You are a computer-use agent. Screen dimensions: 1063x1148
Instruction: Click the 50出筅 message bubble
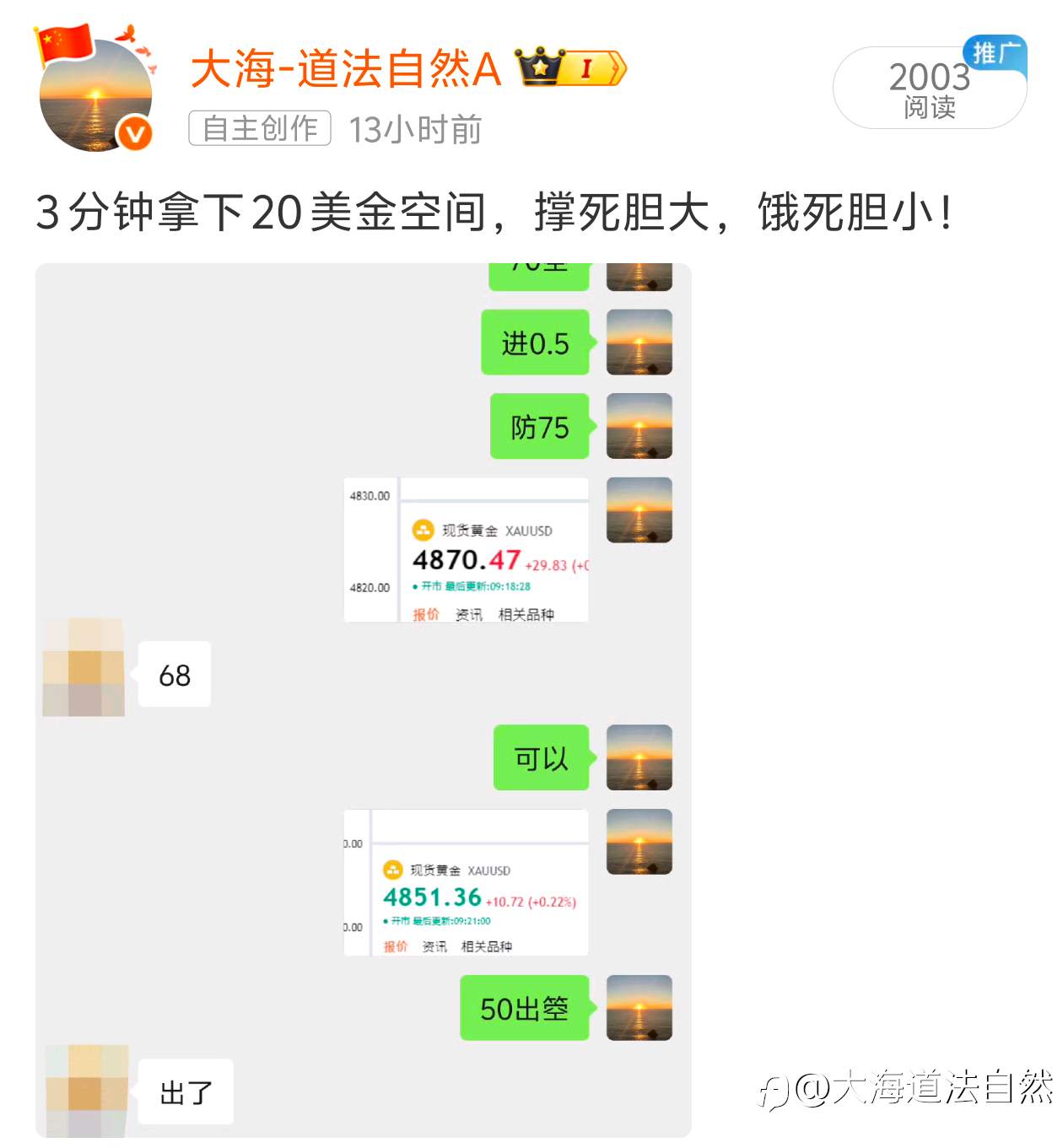click(524, 1008)
